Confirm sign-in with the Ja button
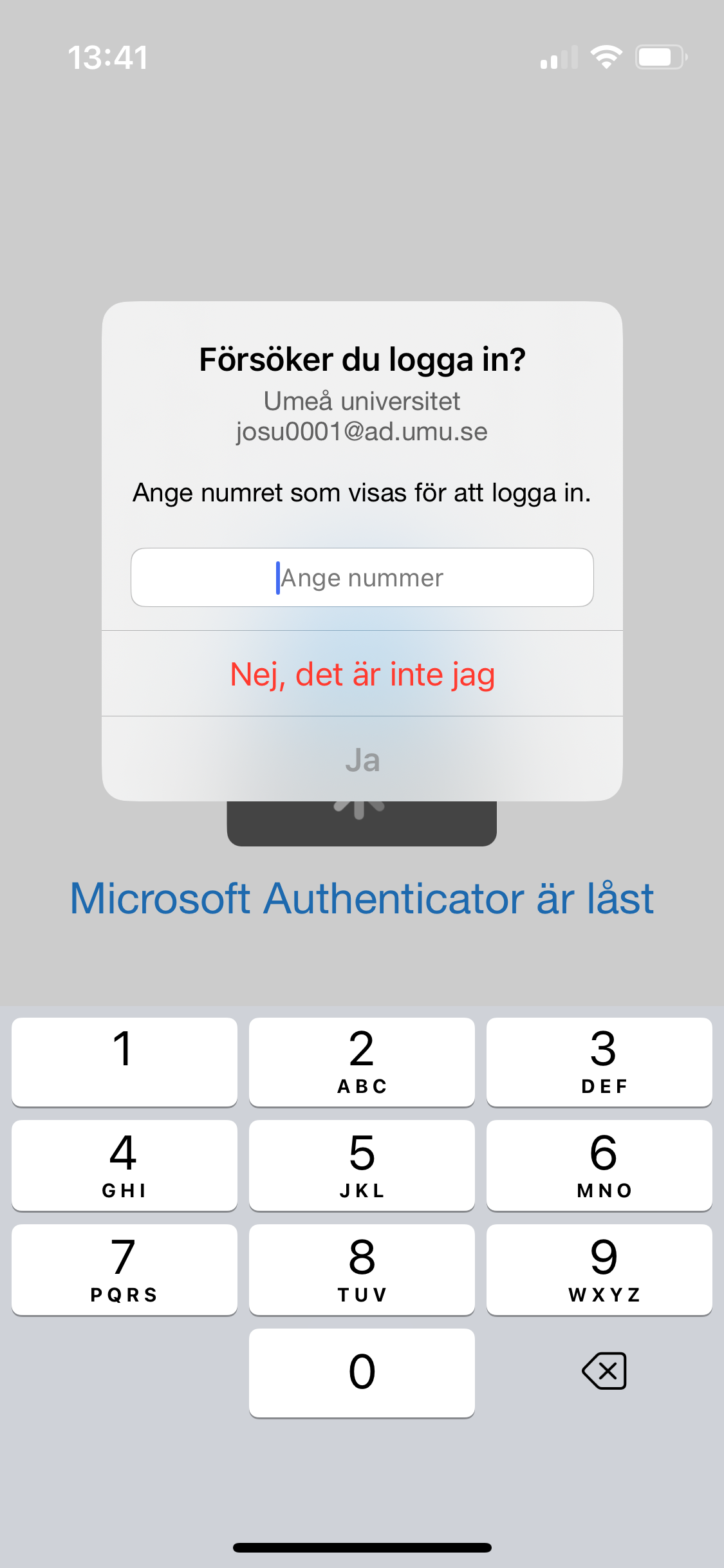 click(362, 760)
